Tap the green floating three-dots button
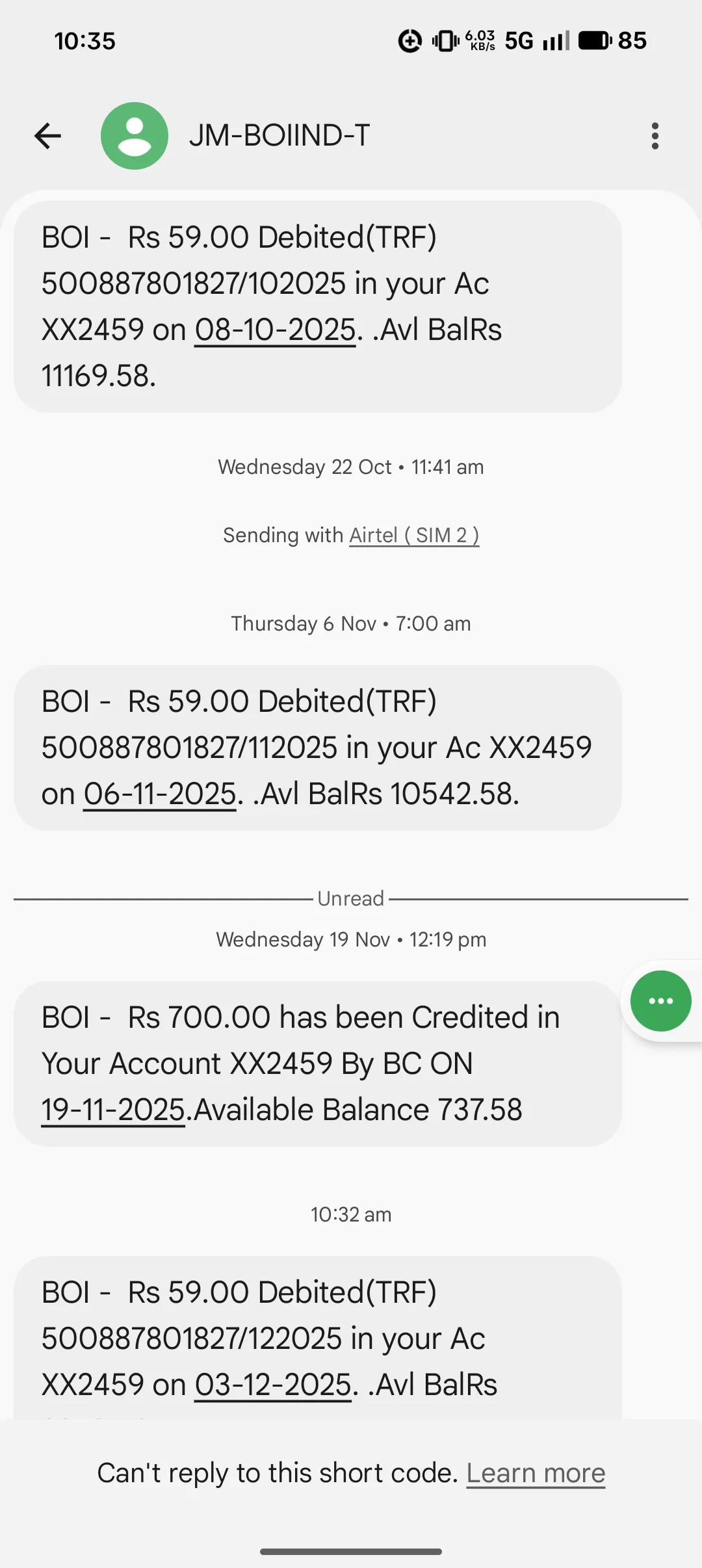 point(660,1000)
